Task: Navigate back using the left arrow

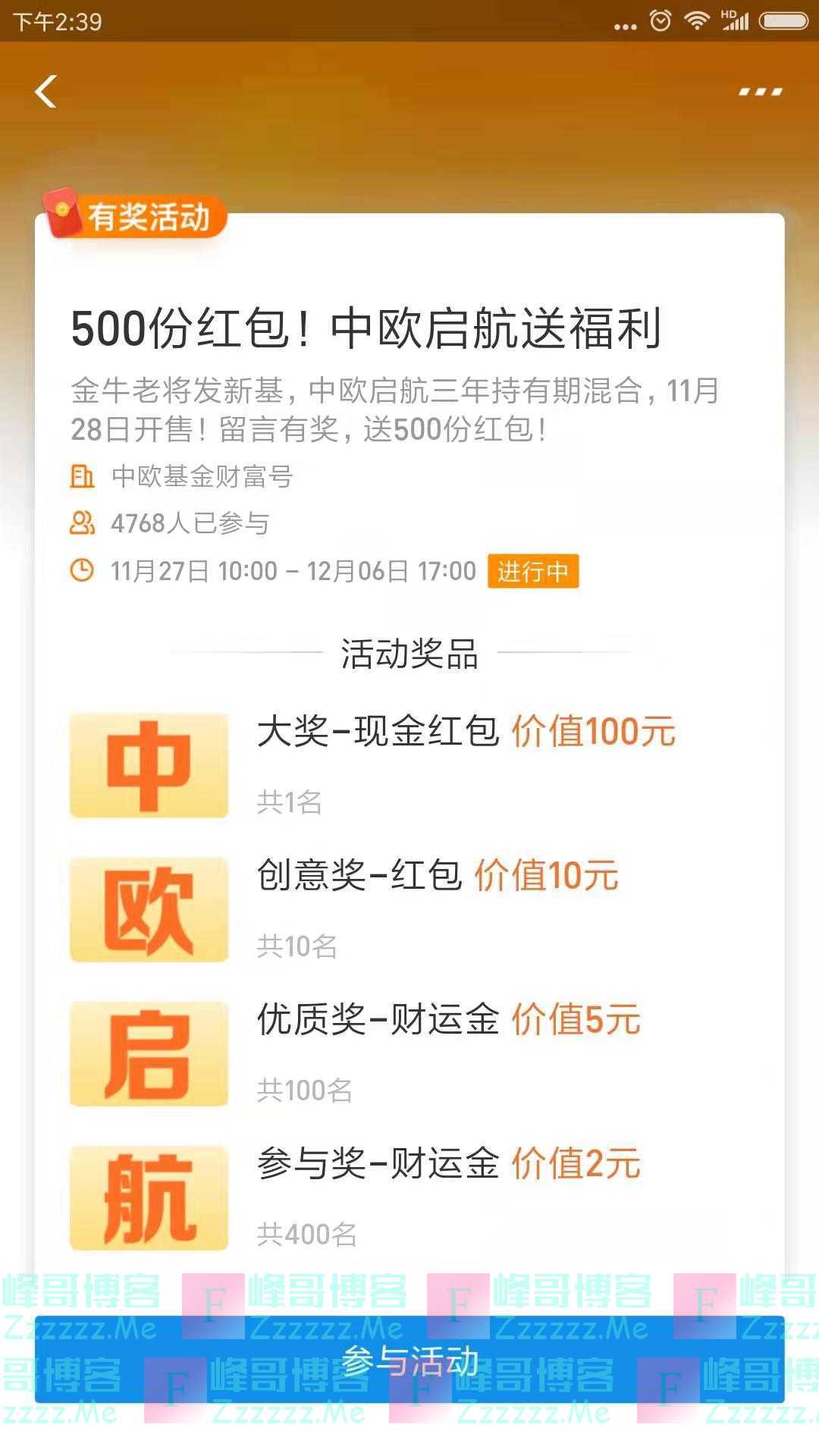Action: coord(45,93)
